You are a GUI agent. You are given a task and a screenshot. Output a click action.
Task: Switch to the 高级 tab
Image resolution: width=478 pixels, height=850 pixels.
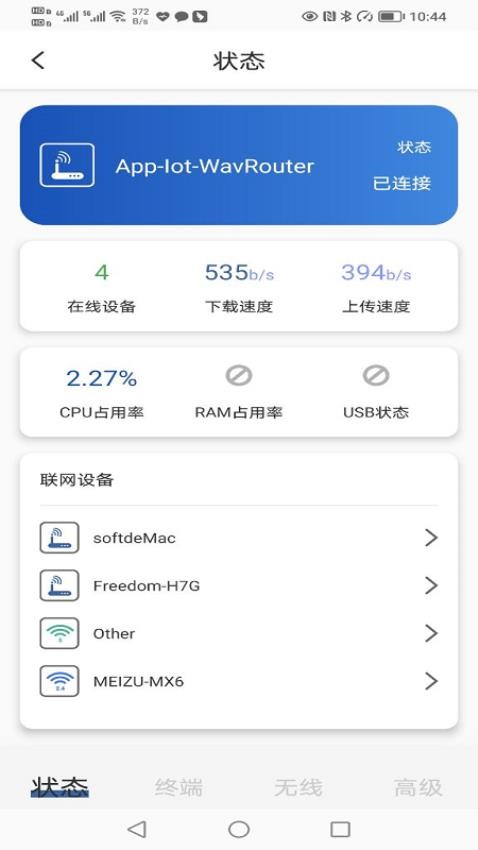click(418, 787)
